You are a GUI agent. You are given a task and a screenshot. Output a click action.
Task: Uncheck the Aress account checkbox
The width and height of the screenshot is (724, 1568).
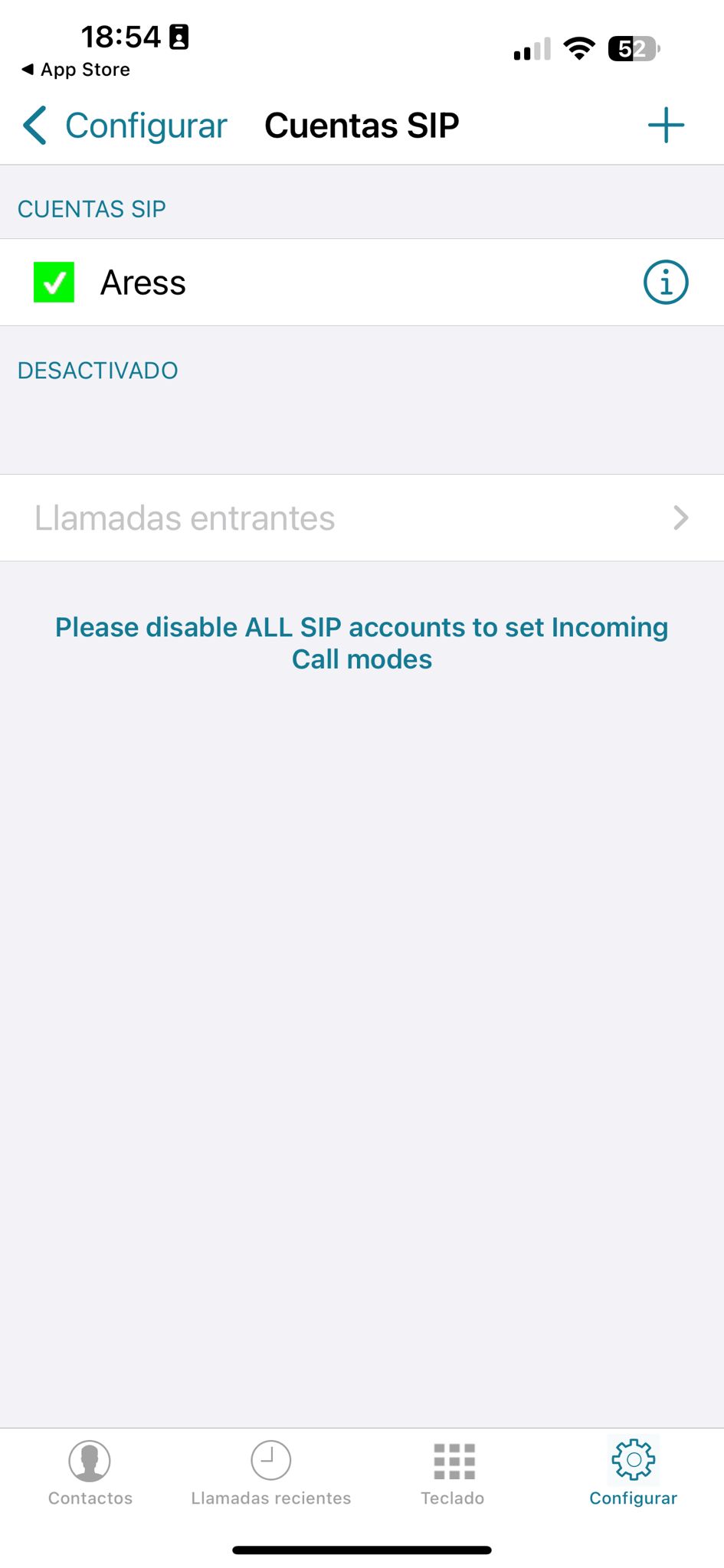tap(54, 283)
